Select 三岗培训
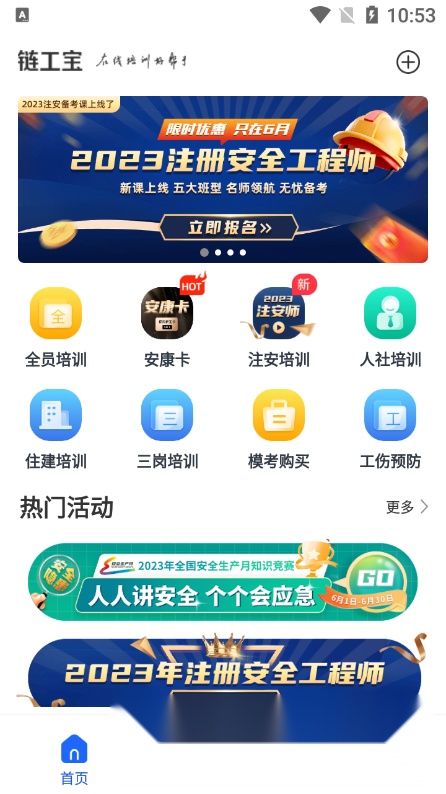 point(167,429)
